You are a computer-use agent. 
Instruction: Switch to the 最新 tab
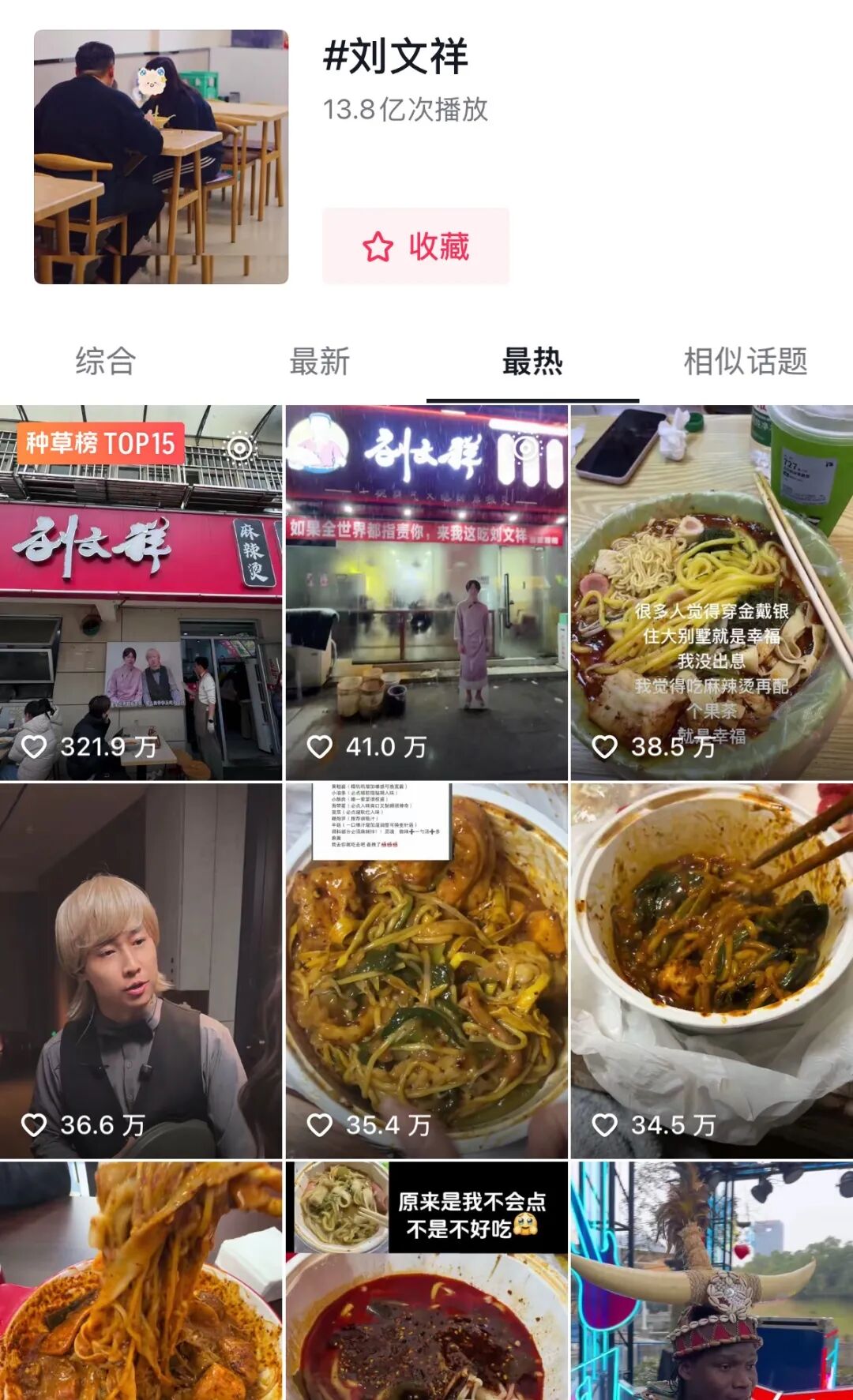tap(319, 362)
